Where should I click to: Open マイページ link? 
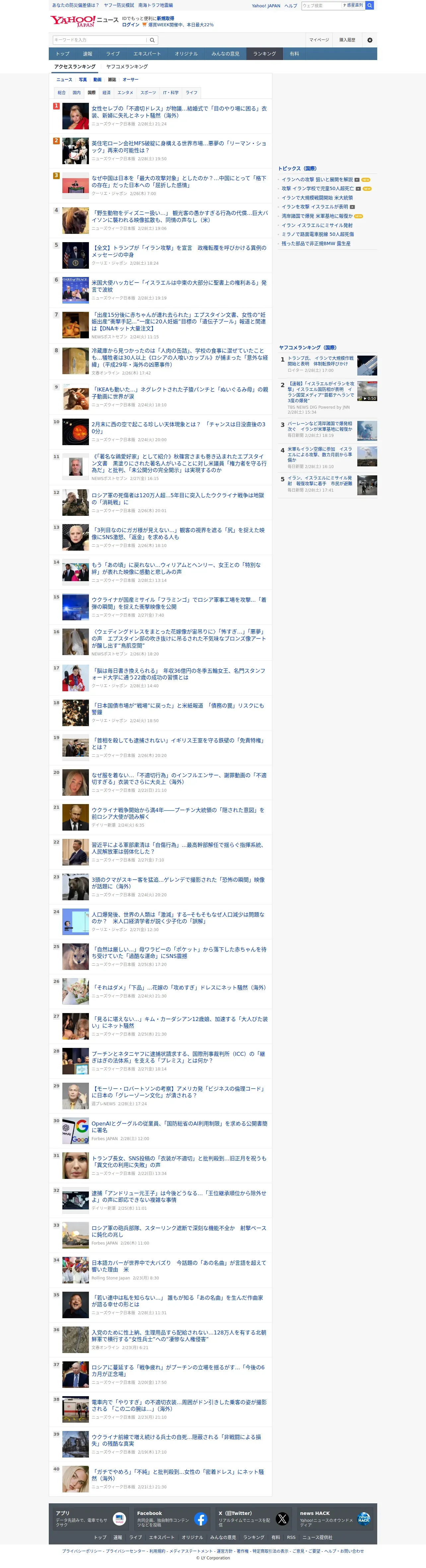pyautogui.click(x=319, y=40)
